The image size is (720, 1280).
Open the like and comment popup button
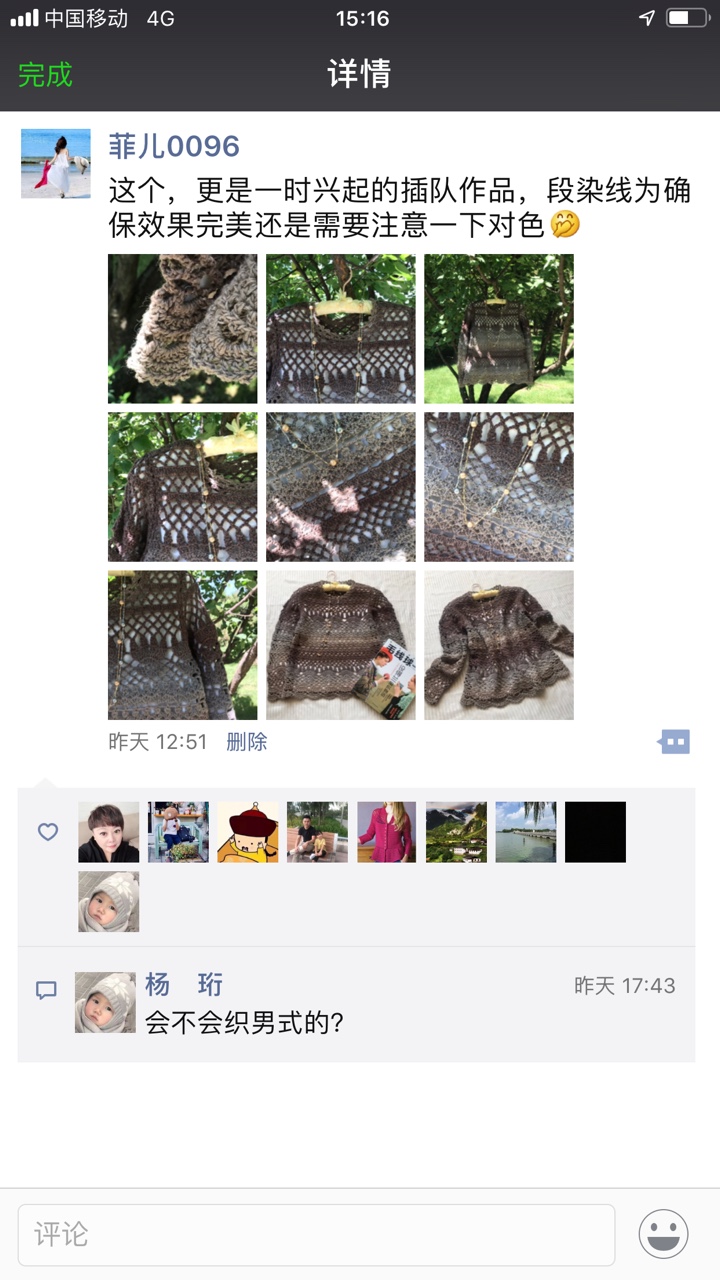coord(675,742)
